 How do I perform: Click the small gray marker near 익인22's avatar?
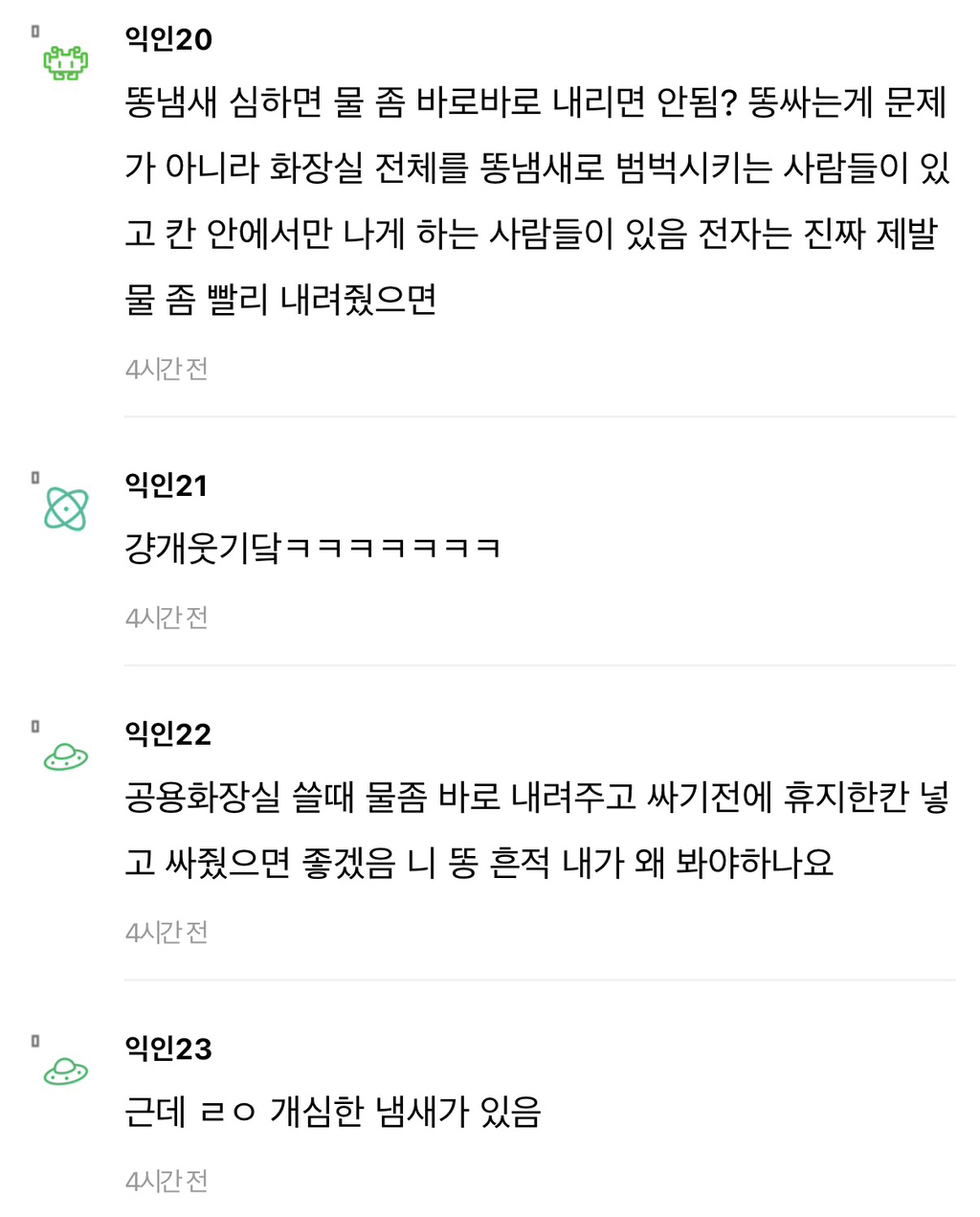coord(35,727)
